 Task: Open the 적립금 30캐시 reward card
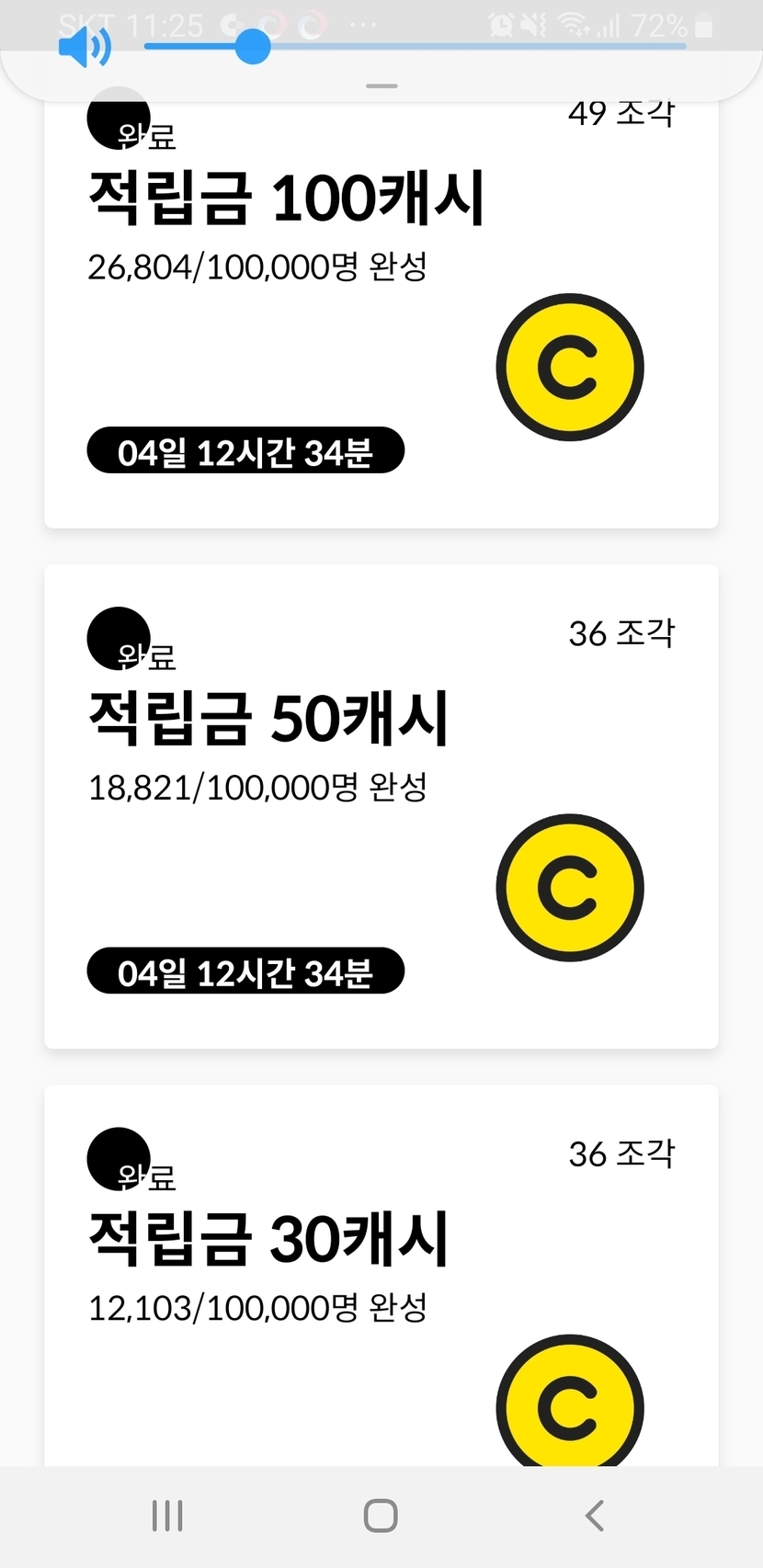tap(381, 1287)
